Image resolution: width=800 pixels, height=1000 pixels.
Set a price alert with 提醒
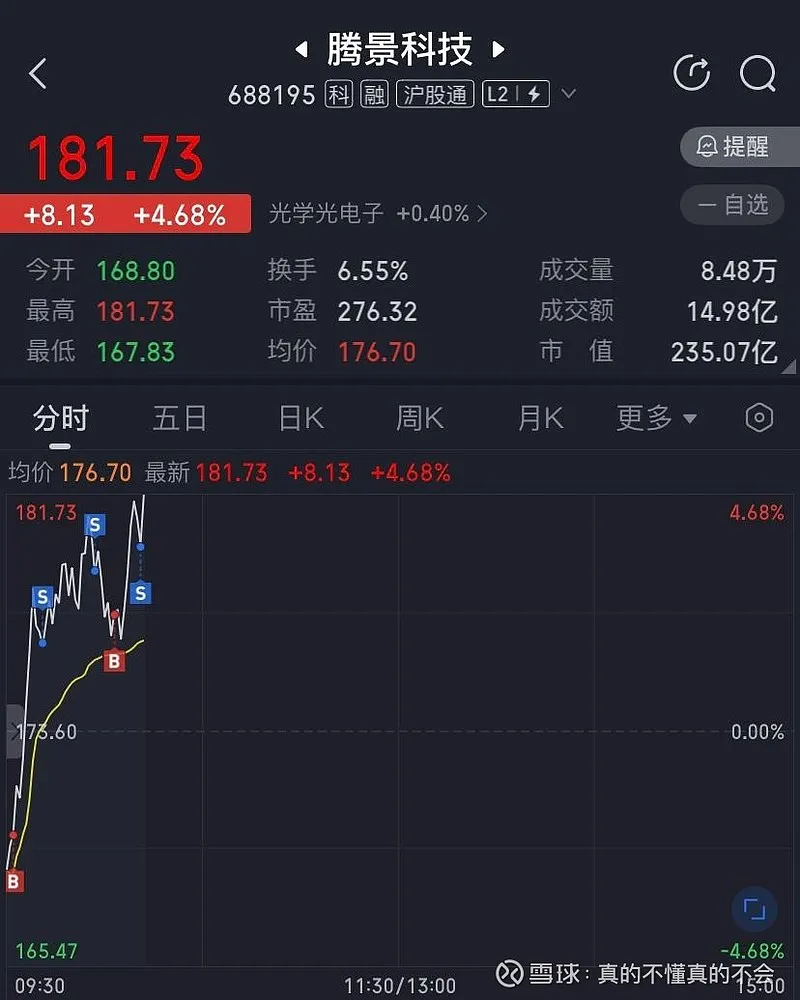point(740,147)
